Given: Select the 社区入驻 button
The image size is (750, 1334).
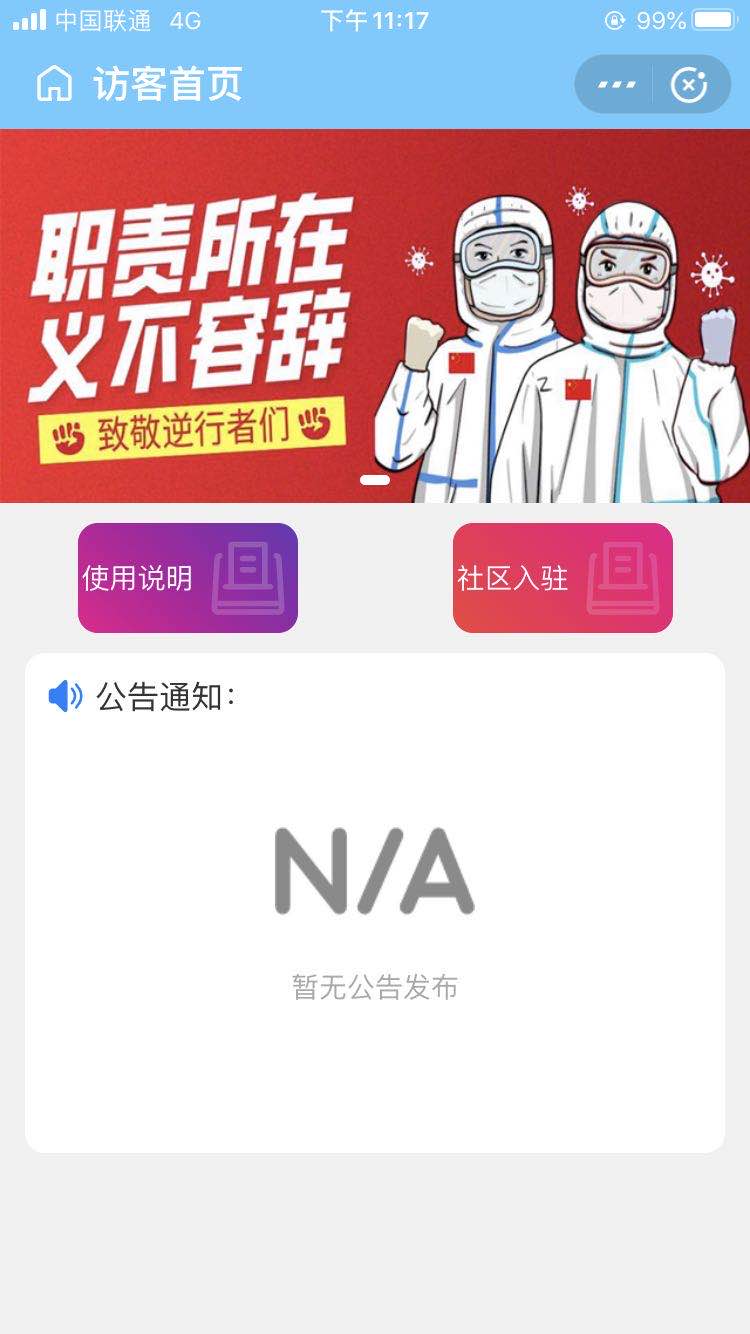Looking at the screenshot, I should (x=562, y=578).
